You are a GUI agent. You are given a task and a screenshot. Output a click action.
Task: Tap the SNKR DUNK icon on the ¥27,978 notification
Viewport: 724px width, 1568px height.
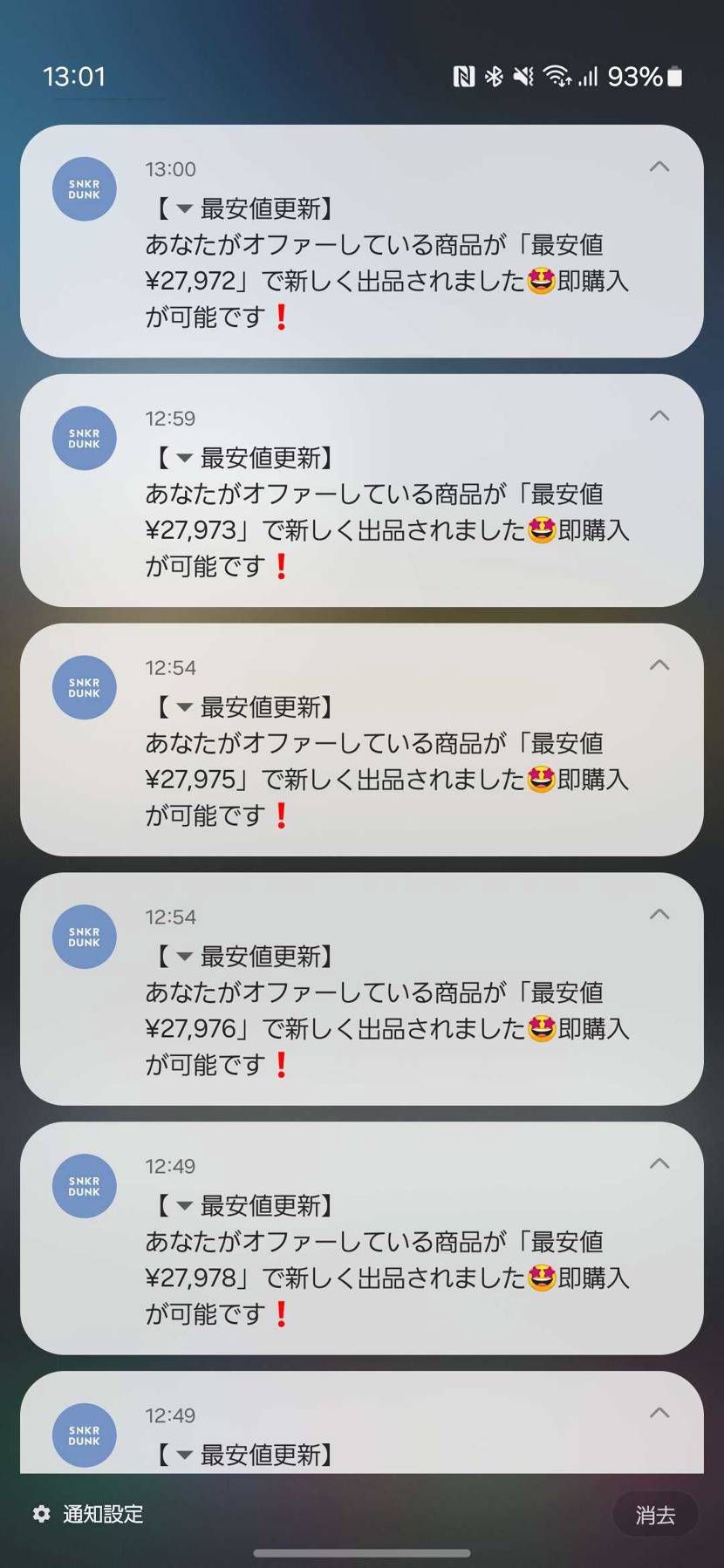coord(84,1186)
